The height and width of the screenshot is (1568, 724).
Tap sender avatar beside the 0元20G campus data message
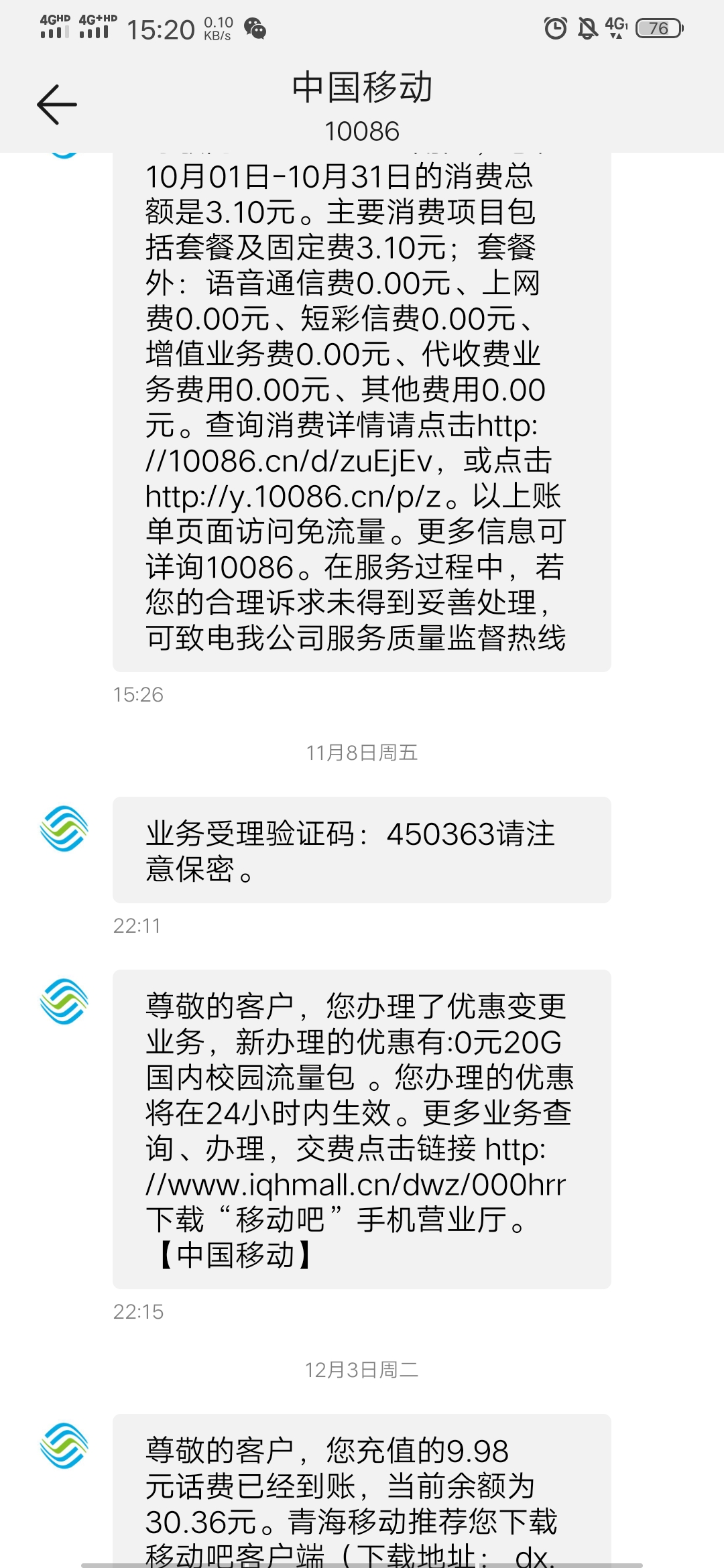pos(64,1002)
